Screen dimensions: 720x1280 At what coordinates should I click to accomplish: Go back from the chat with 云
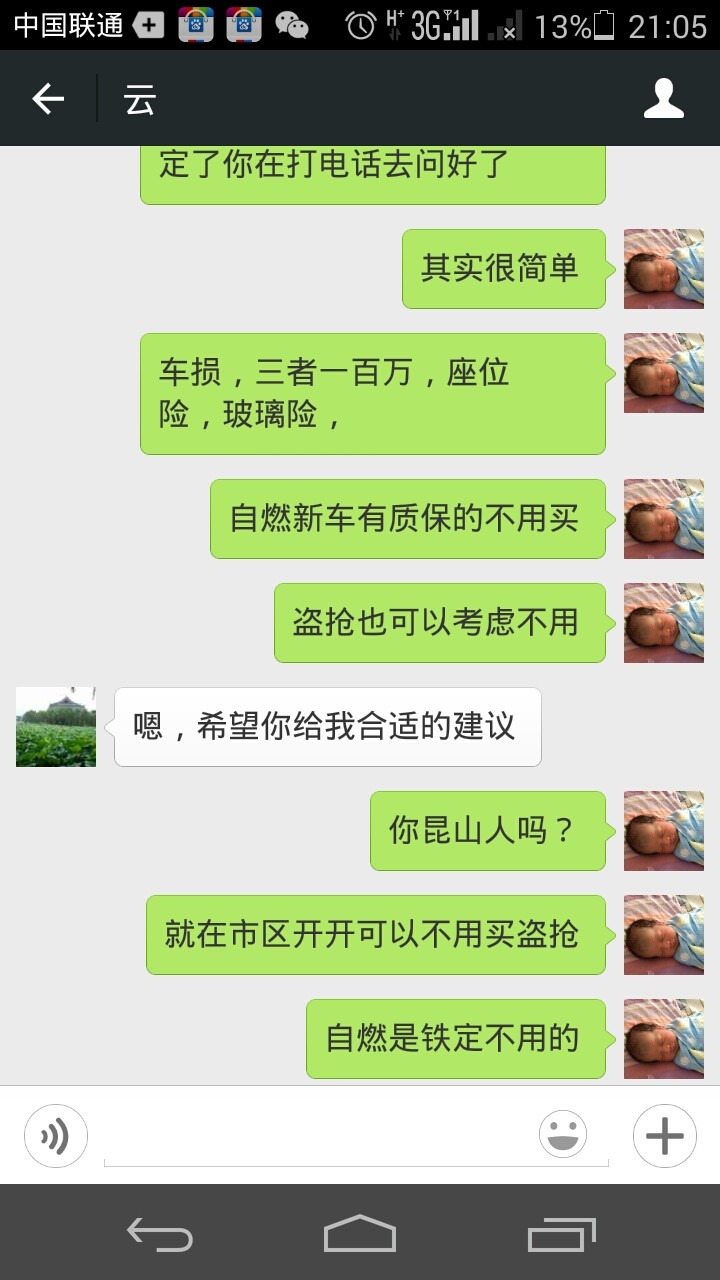pos(48,99)
